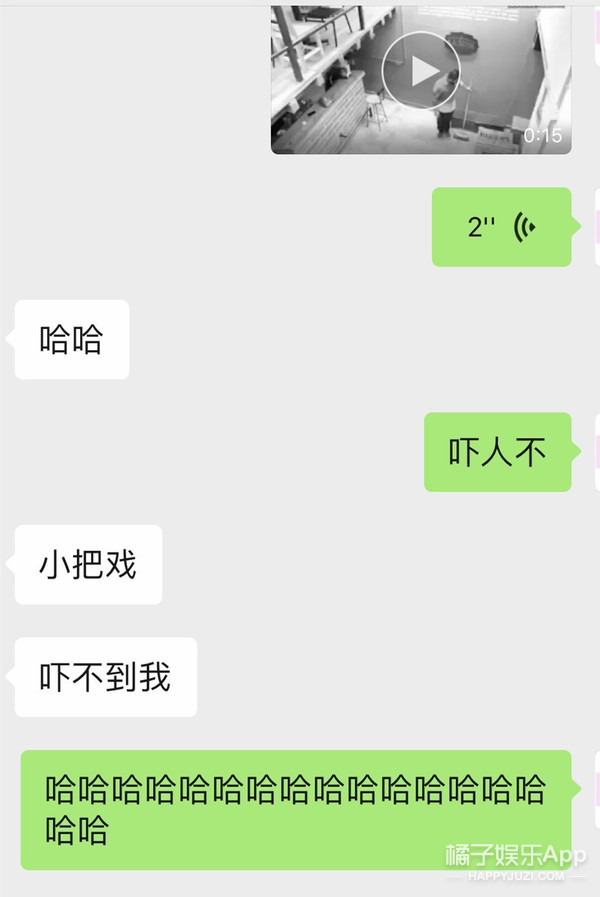Play the 0:15 video message
Image resolution: width=600 pixels, height=897 pixels.
[x=421, y=71]
